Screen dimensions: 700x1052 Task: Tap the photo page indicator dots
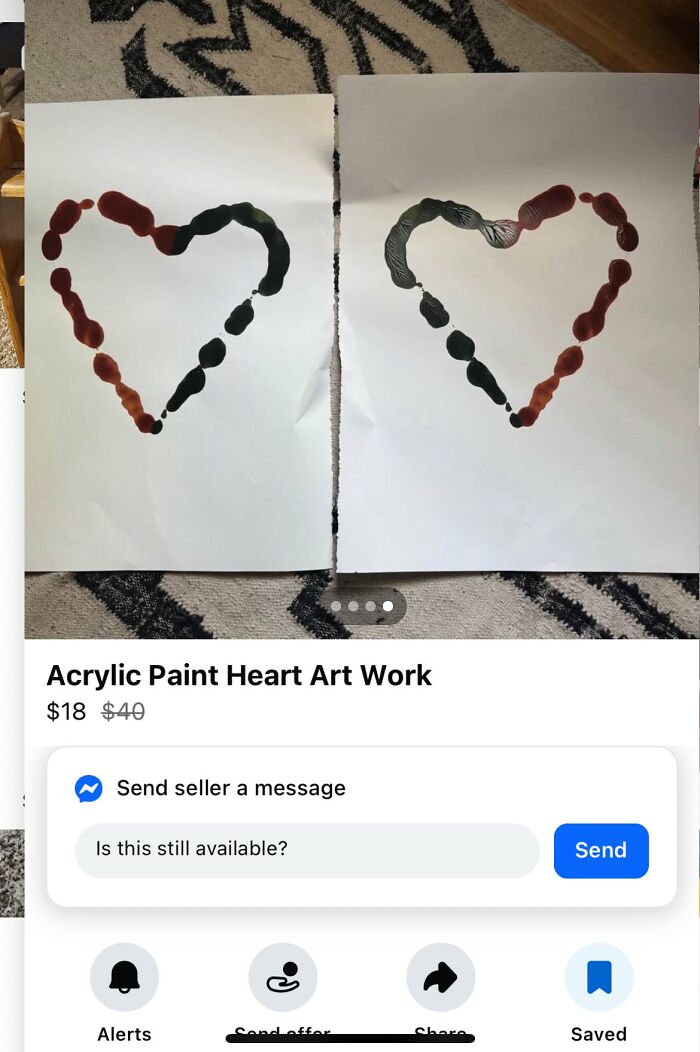(x=362, y=606)
